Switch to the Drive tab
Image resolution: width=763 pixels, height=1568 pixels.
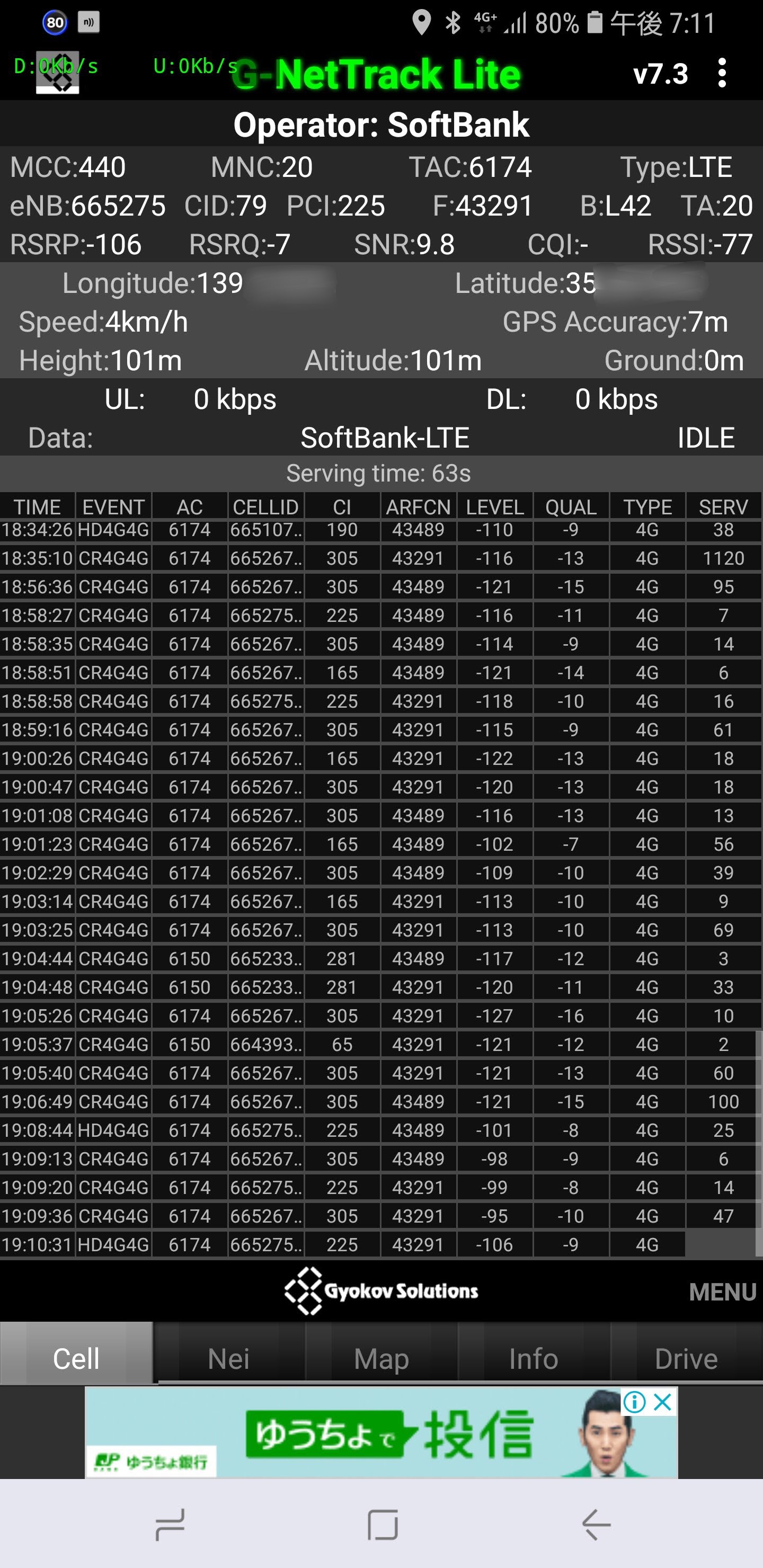click(x=686, y=1359)
